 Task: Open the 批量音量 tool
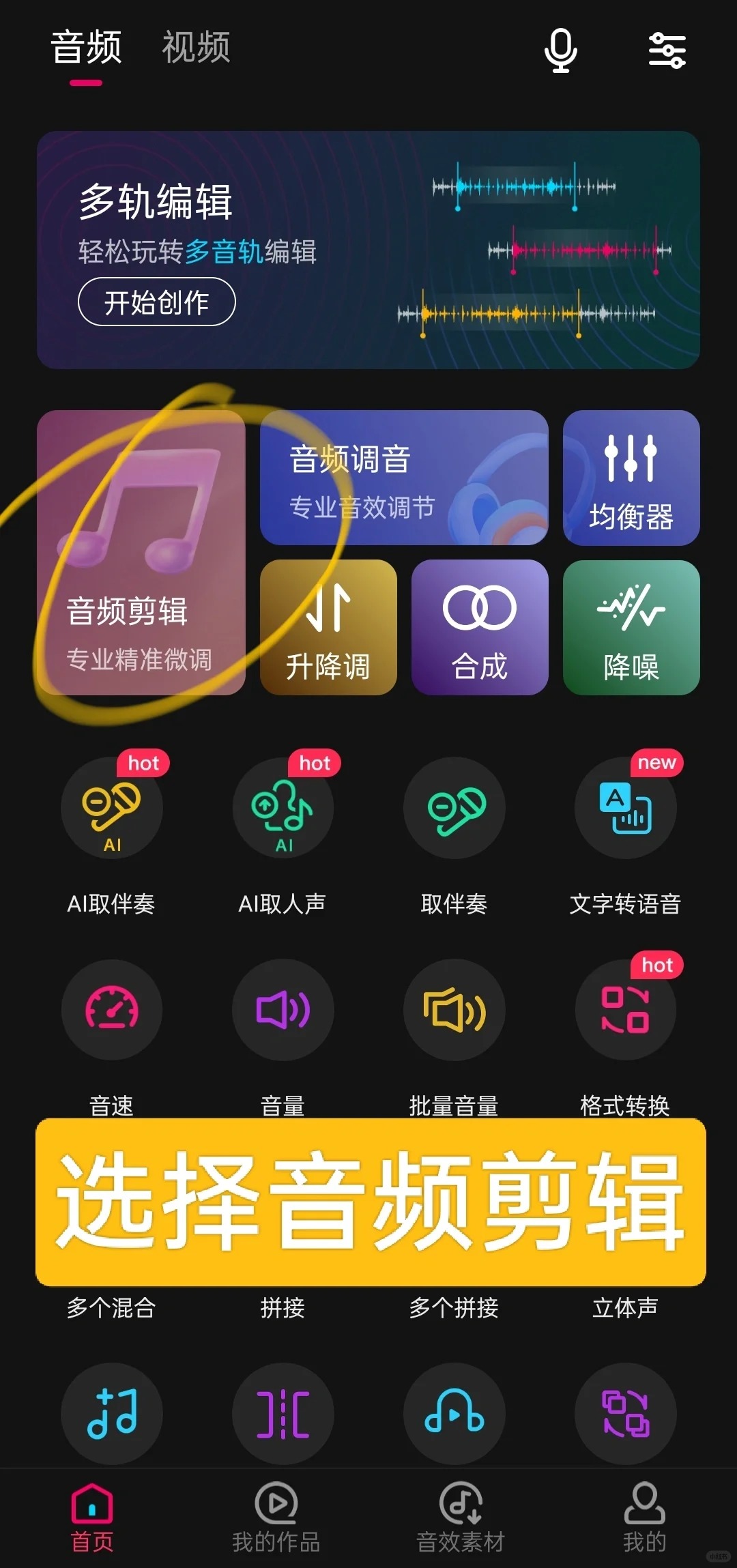(x=454, y=1010)
